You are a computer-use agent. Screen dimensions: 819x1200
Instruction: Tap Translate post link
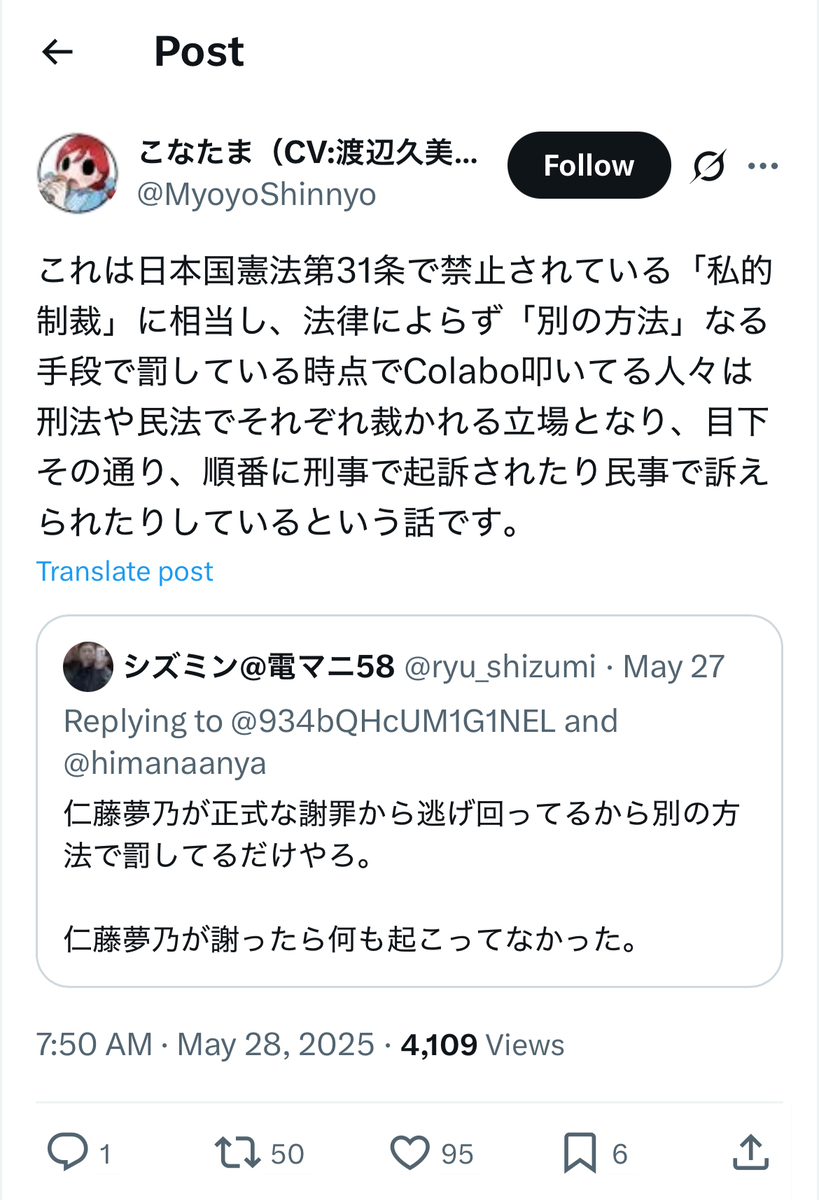pyautogui.click(x=125, y=571)
